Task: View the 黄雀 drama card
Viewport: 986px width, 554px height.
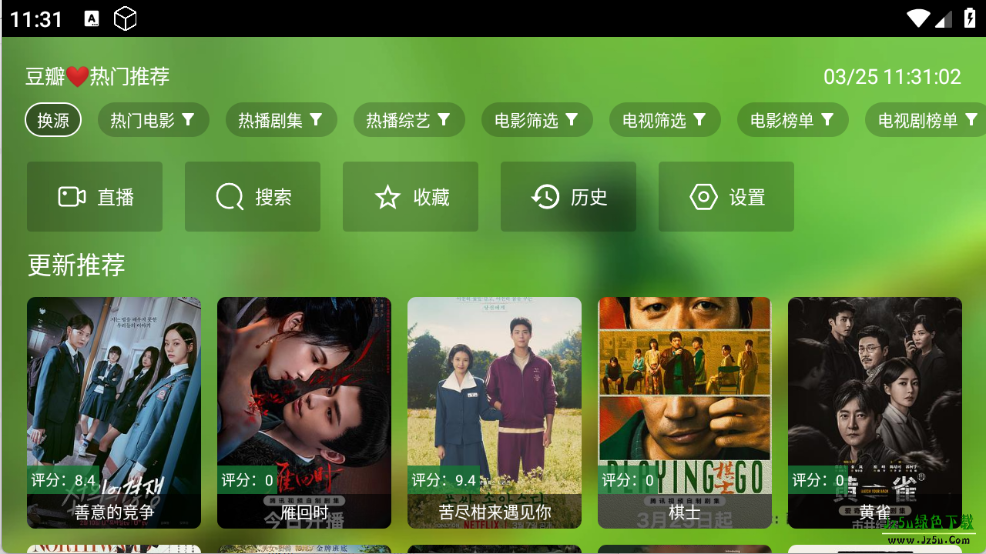Action: [875, 412]
